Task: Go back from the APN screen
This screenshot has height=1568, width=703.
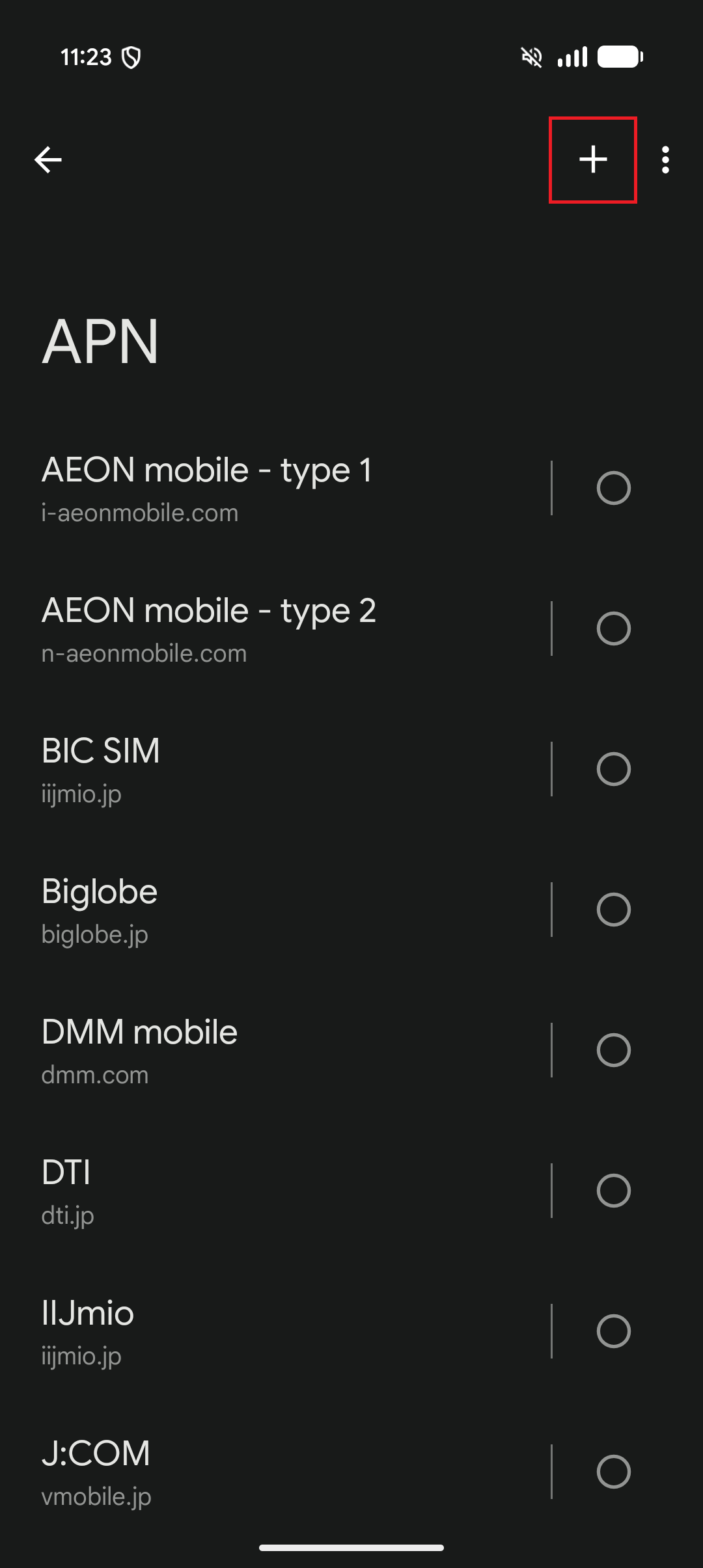Action: 48,160
